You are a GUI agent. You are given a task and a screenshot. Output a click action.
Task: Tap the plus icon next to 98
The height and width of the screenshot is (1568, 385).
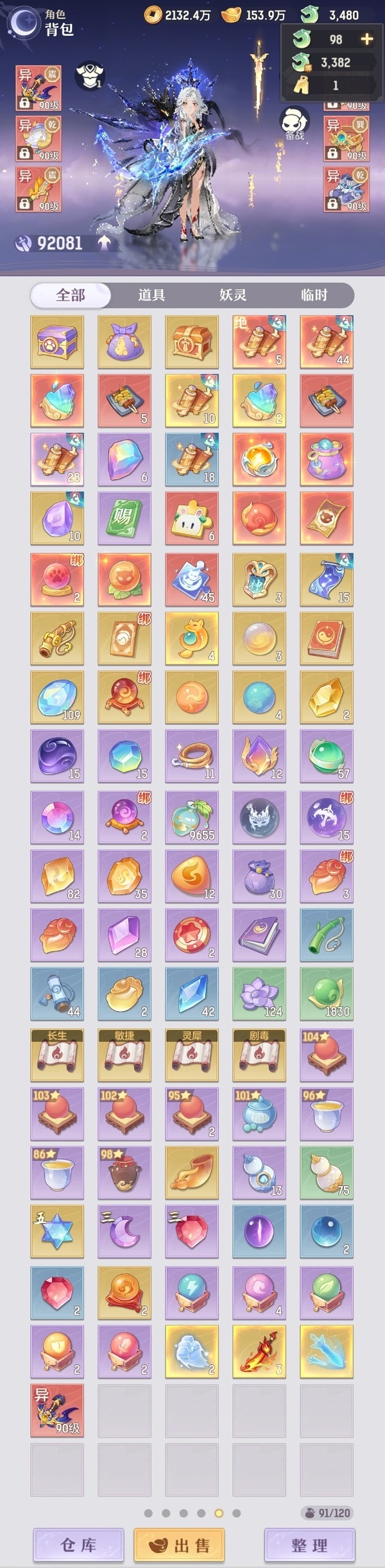click(367, 39)
